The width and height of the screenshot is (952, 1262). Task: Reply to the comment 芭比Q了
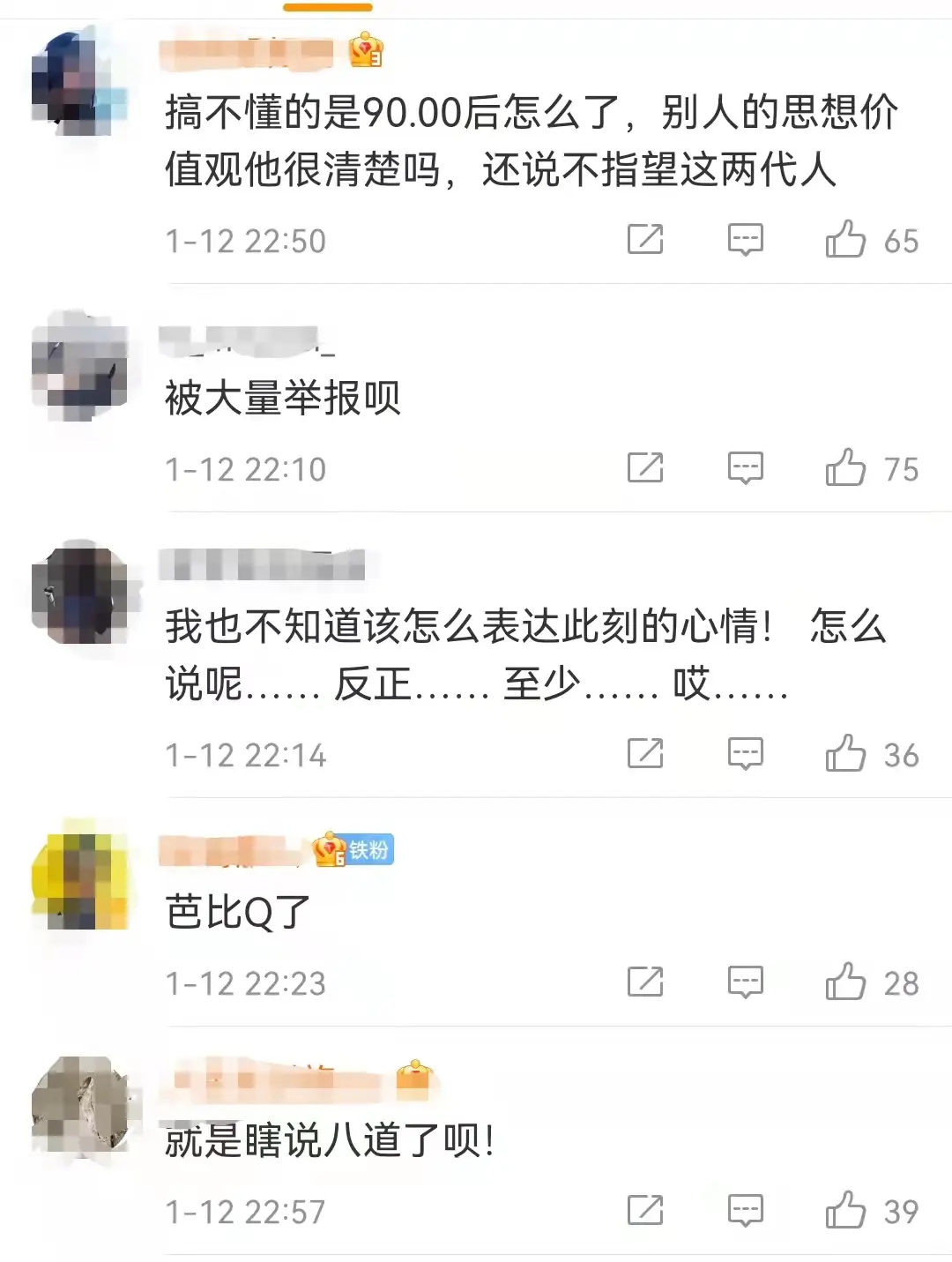pos(745,982)
